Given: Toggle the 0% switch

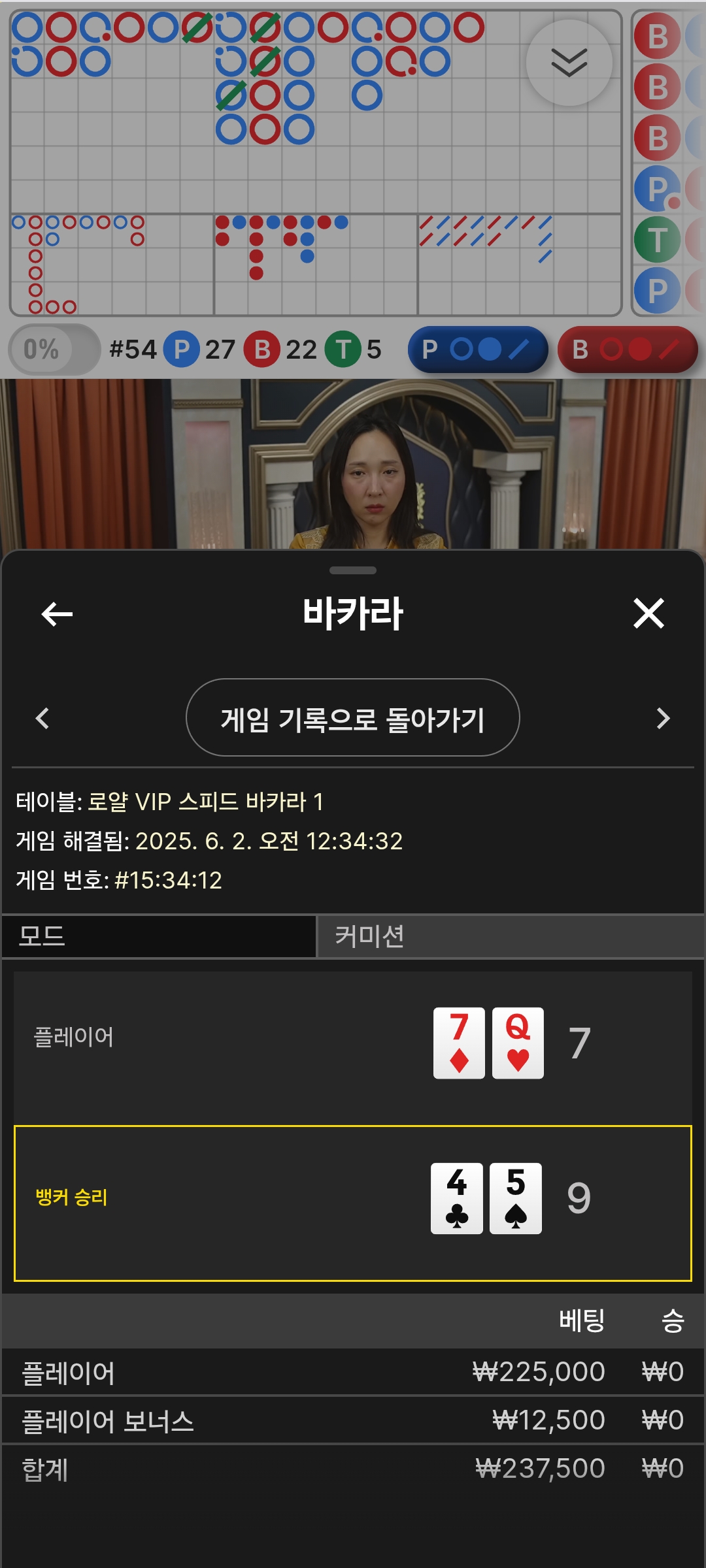Looking at the screenshot, I should pyautogui.click(x=54, y=350).
